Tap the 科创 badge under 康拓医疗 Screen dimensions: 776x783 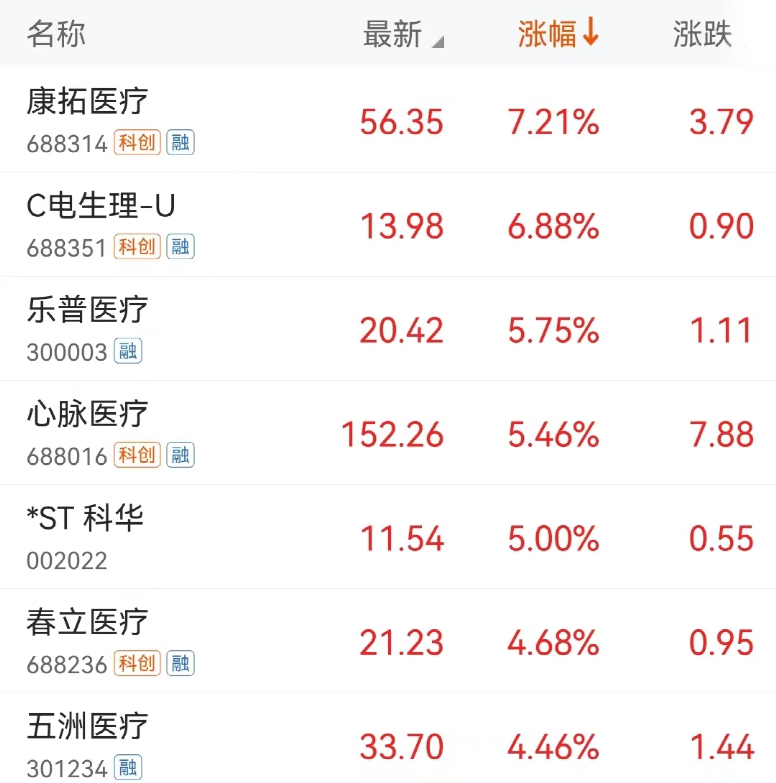click(x=137, y=143)
